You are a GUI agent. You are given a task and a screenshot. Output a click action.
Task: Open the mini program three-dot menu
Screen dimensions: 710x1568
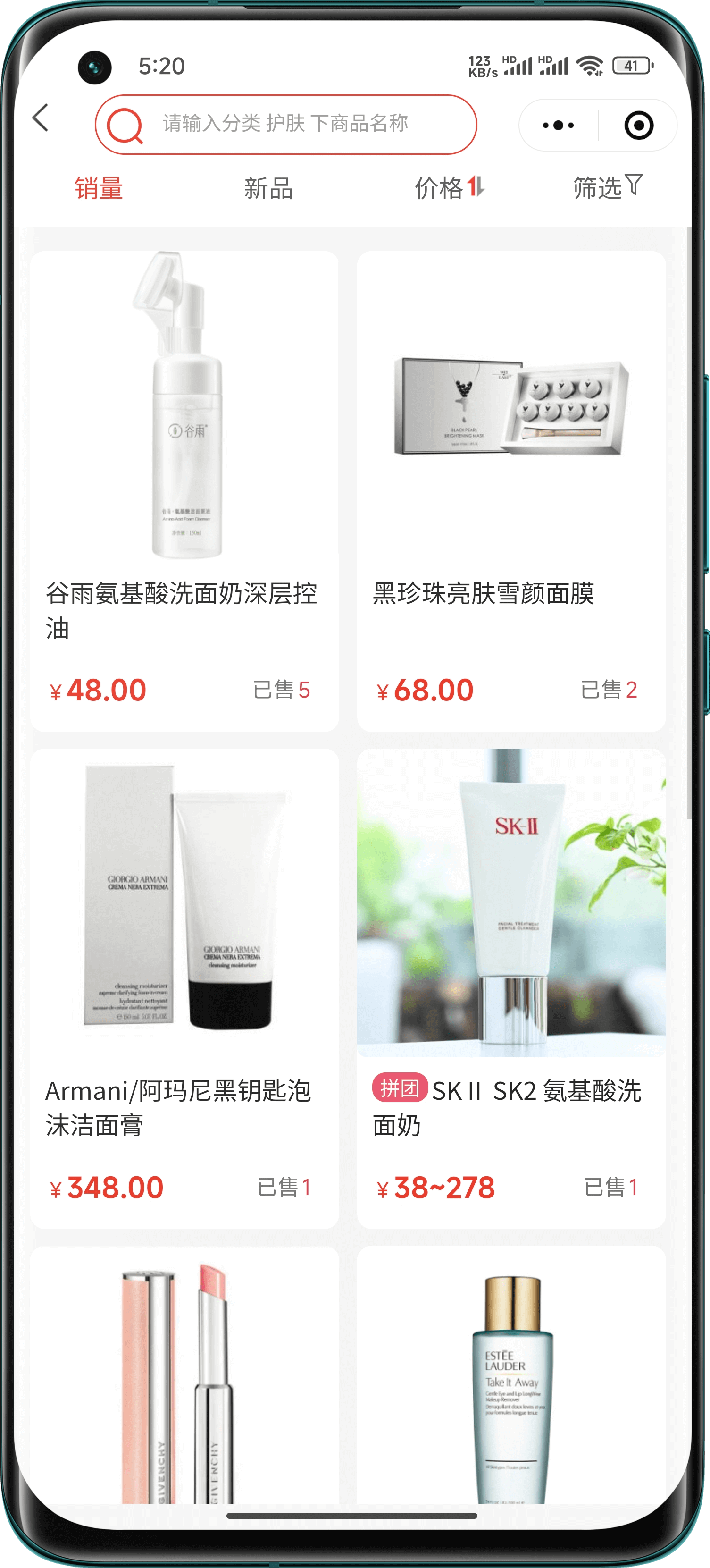click(x=558, y=126)
